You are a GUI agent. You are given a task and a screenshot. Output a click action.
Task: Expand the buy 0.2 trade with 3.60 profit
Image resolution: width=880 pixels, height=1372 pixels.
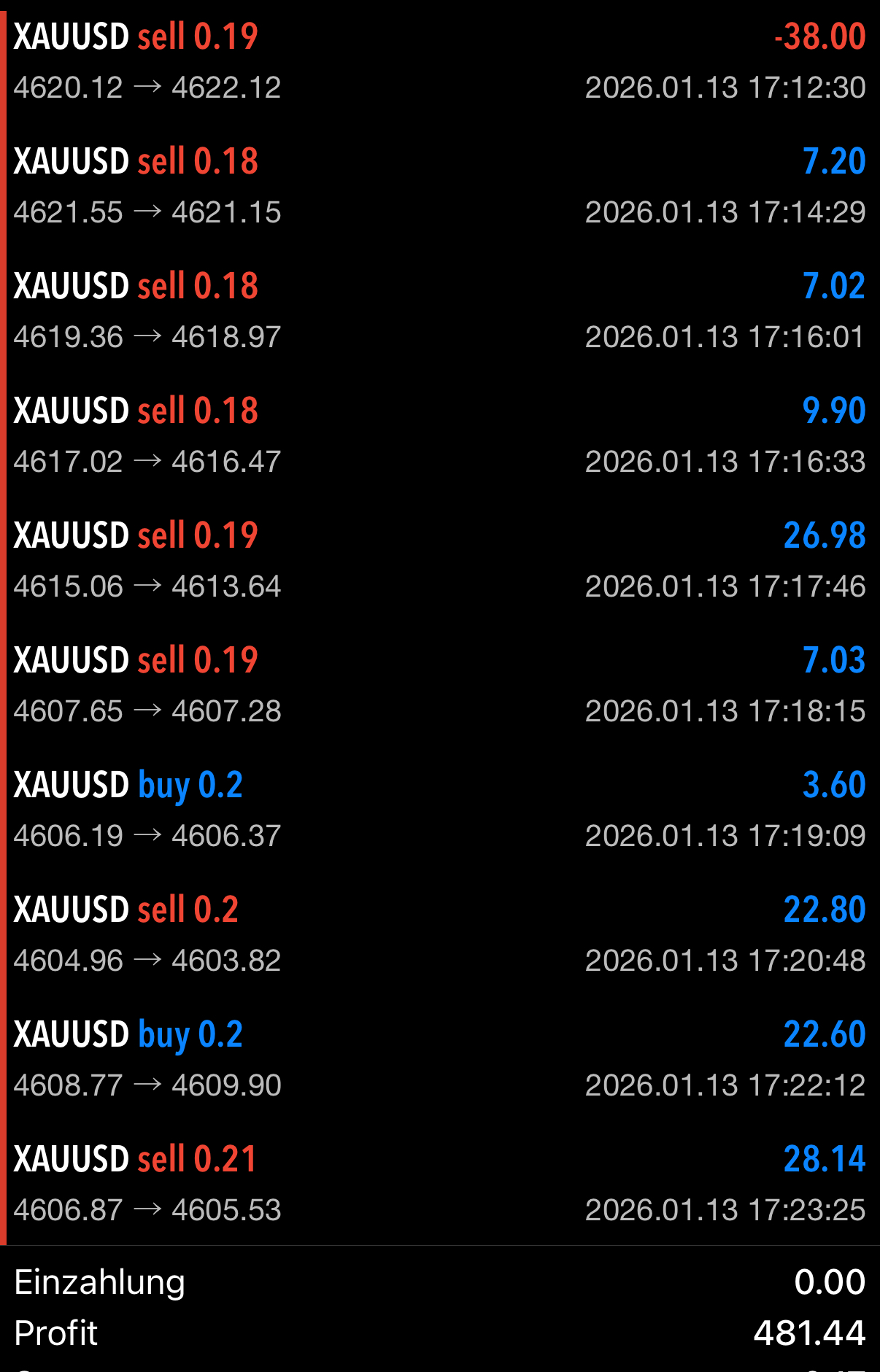(x=440, y=810)
